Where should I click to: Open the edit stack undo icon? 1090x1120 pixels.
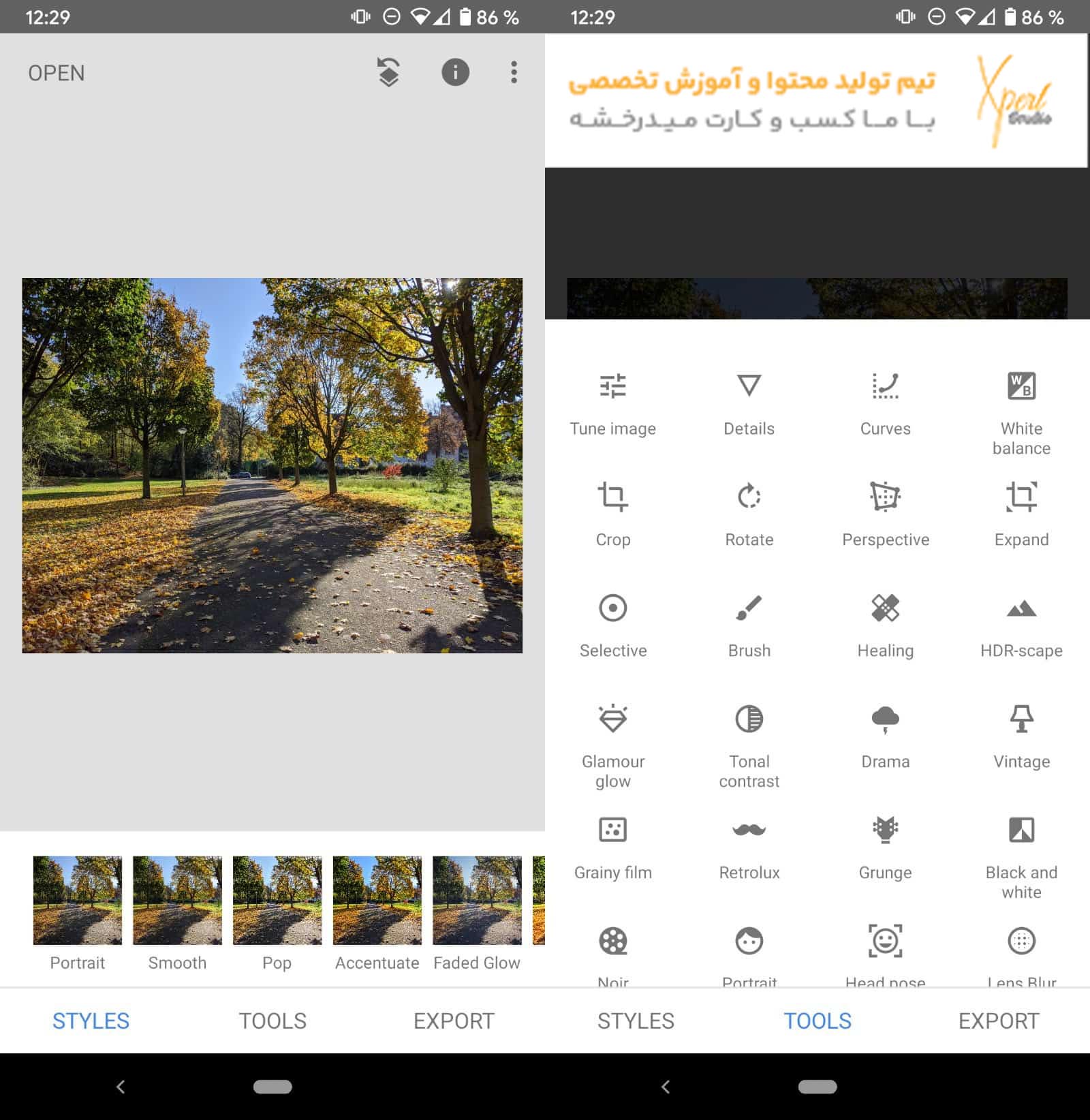click(x=388, y=72)
